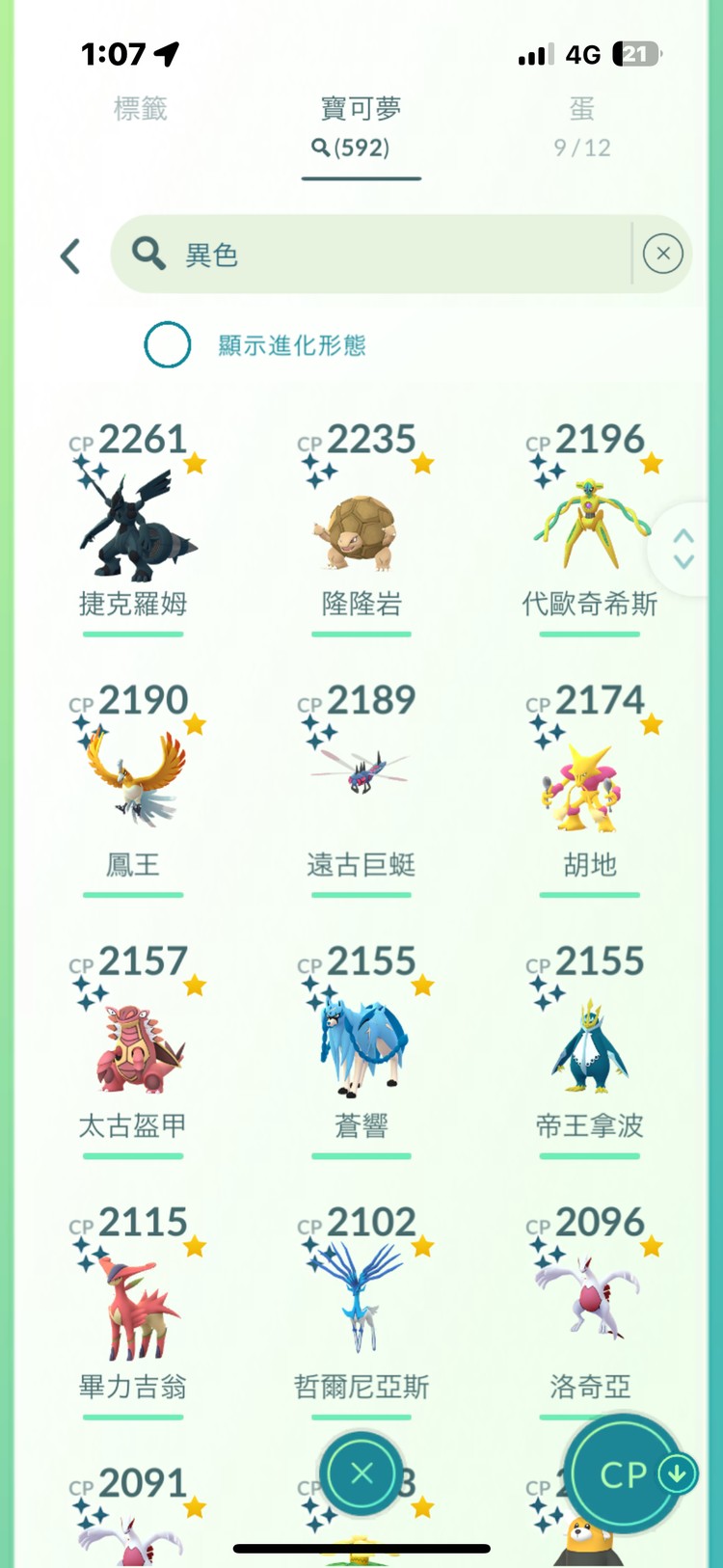Clear the 異色 search text
Screen dimensions: 723x1568
[662, 255]
